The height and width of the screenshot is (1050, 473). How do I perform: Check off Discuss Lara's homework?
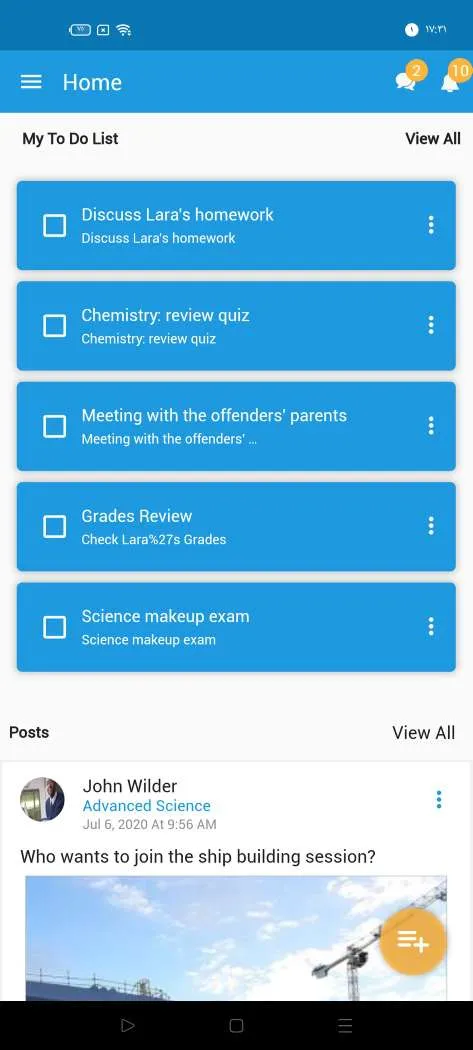pyautogui.click(x=54, y=226)
